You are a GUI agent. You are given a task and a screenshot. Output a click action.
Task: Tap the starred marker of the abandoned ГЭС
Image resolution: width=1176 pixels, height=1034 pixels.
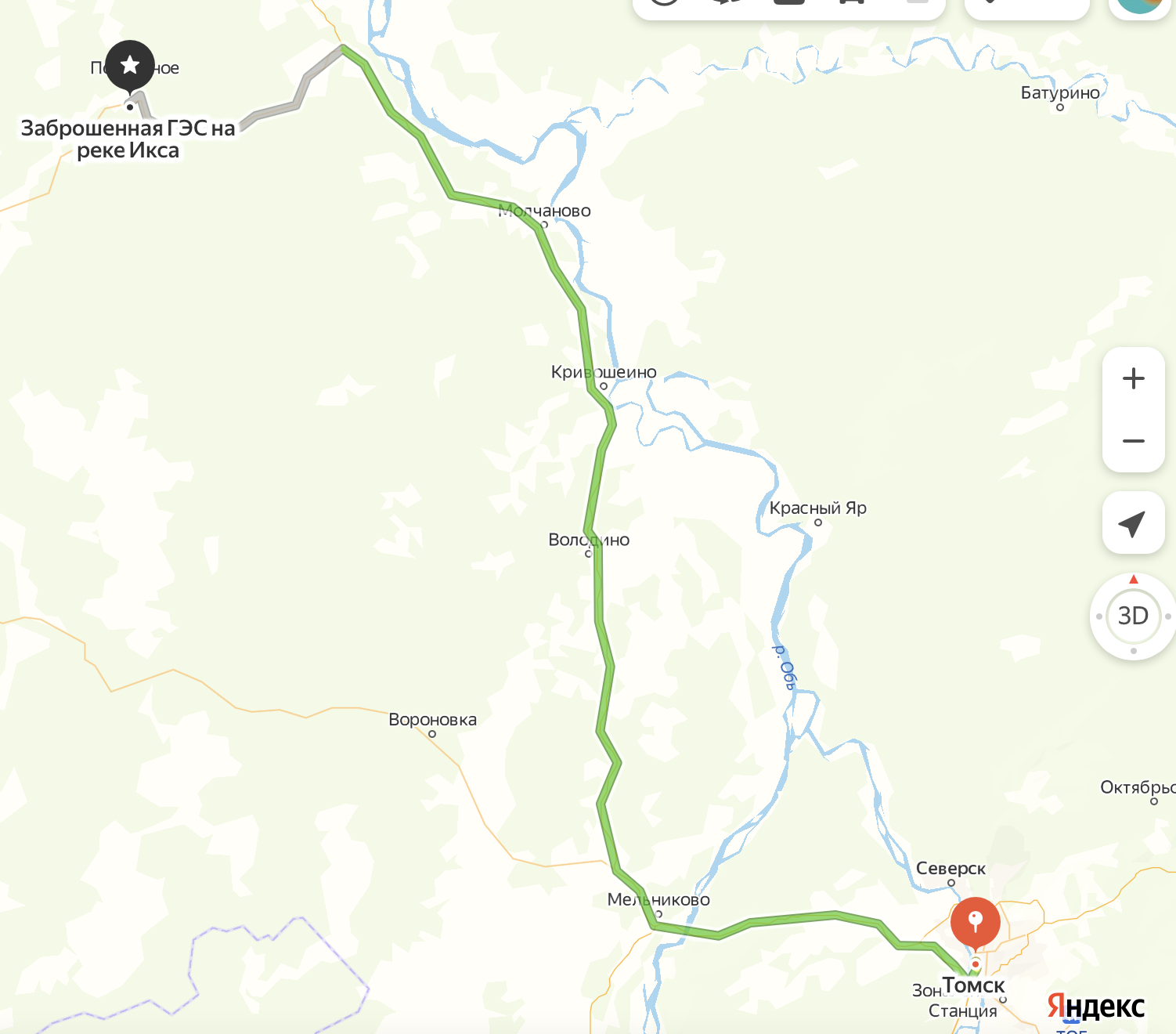pos(130,66)
